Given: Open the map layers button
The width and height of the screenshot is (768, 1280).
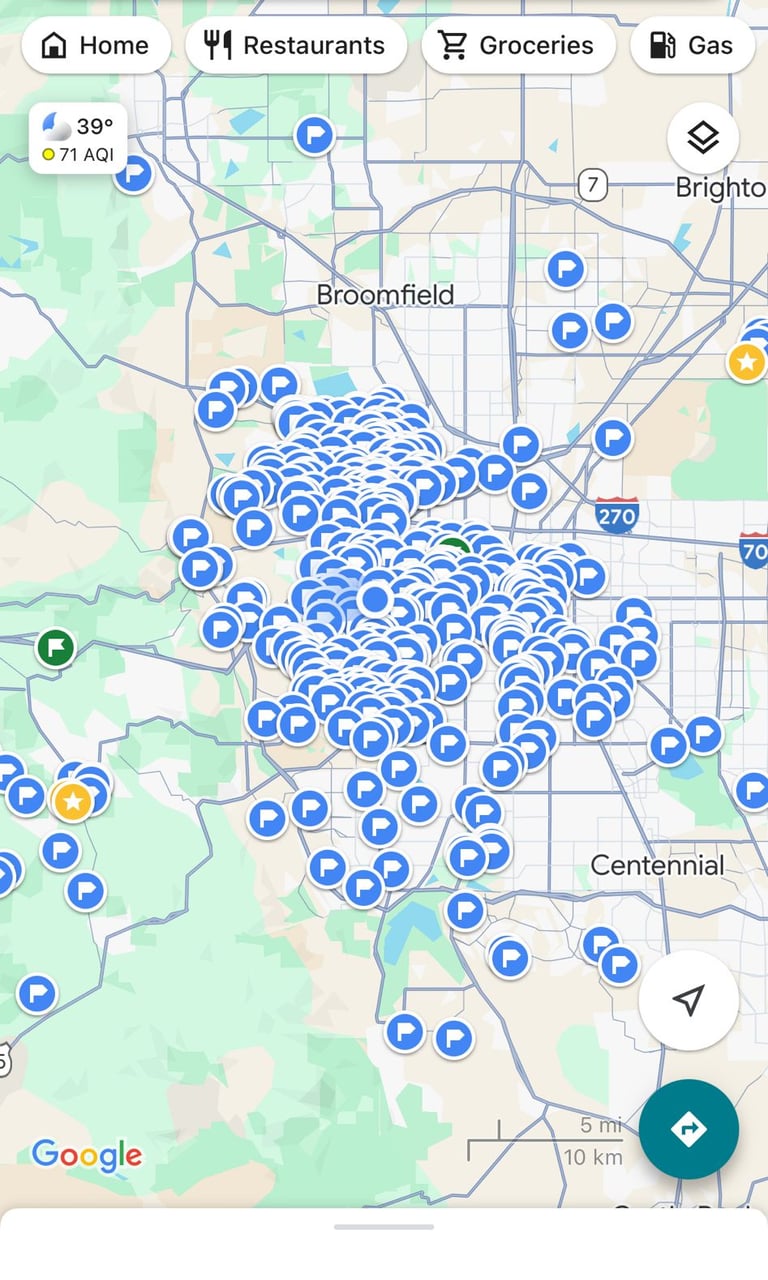Looking at the screenshot, I should 703,138.
